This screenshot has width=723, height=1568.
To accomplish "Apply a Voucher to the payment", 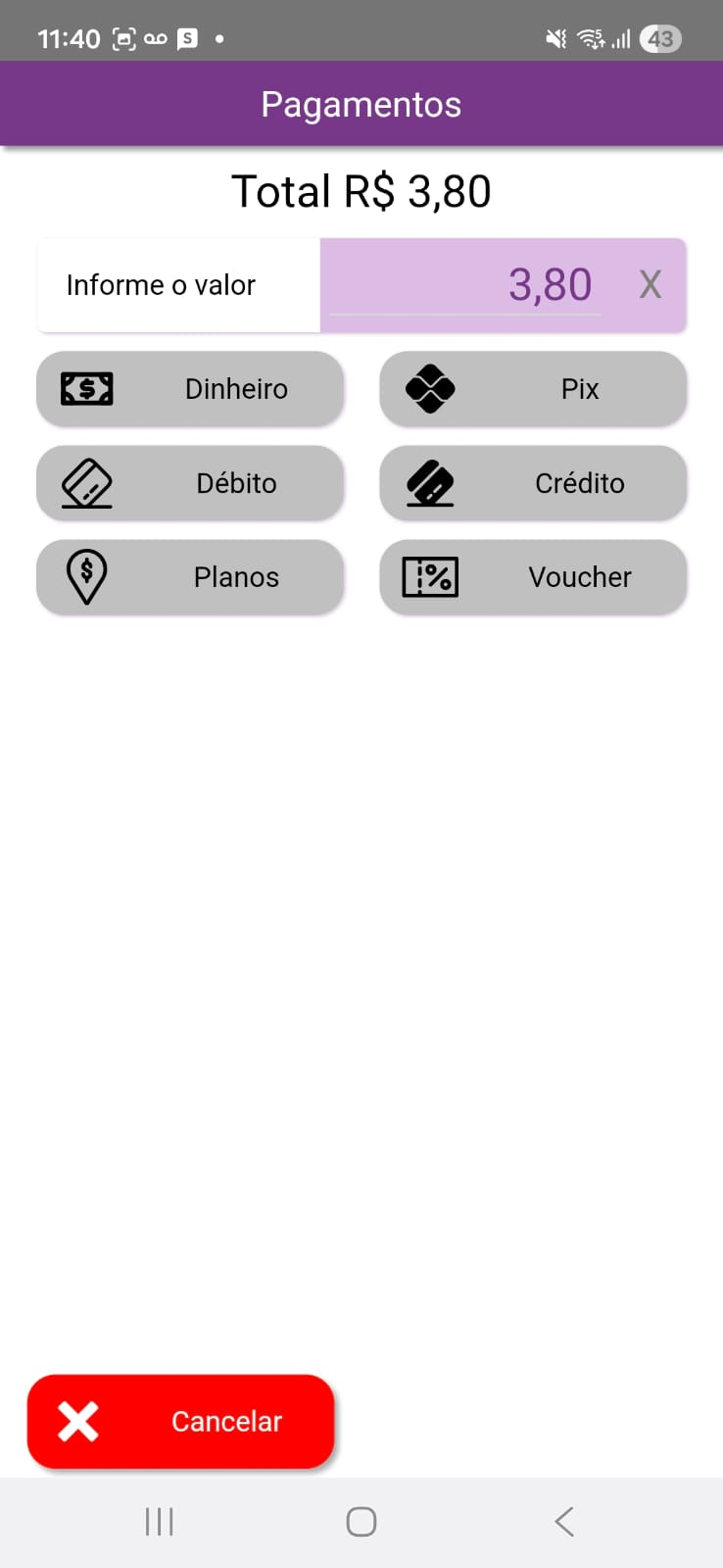I will coord(533,577).
